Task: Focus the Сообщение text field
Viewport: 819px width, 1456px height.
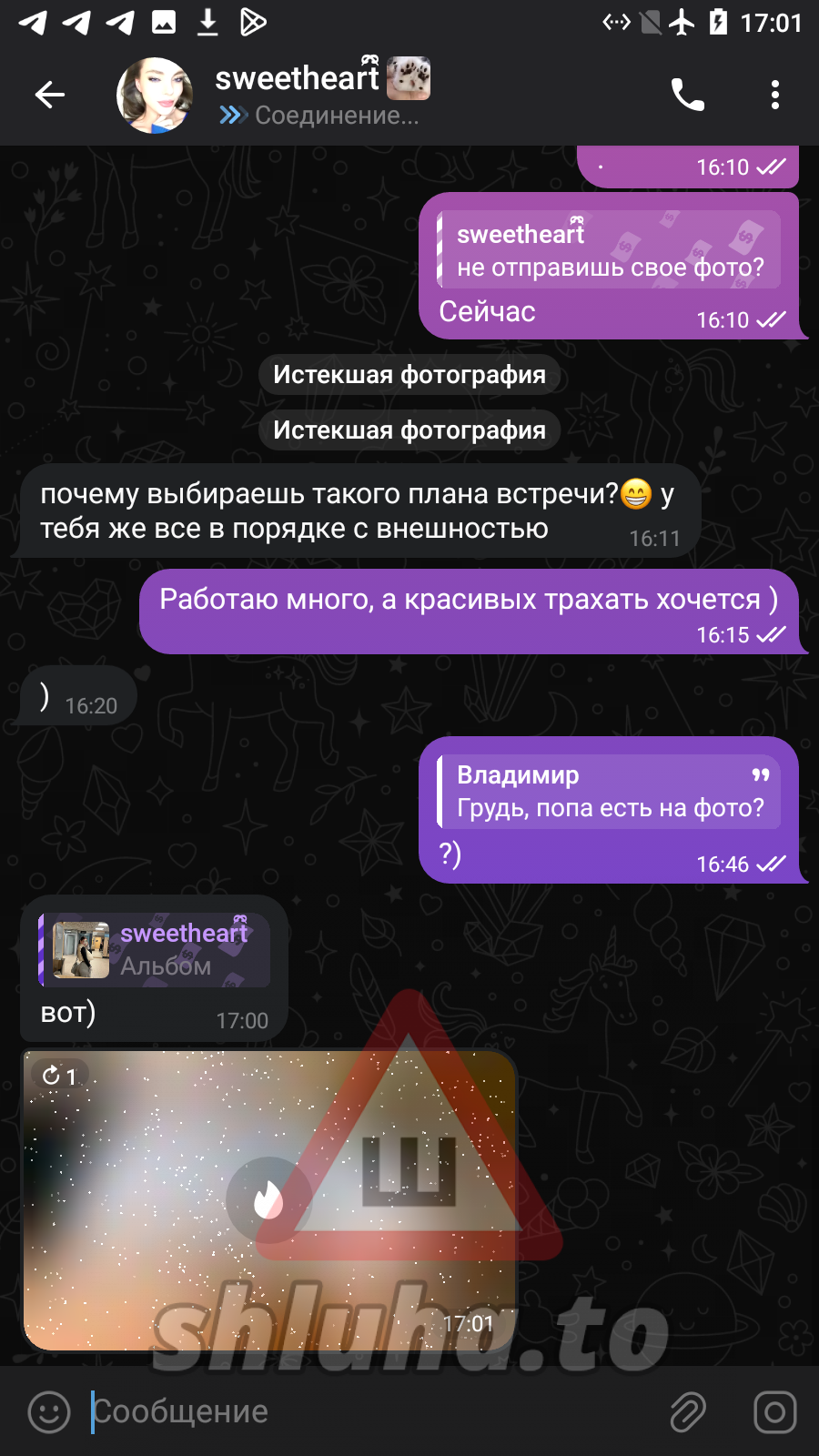Action: pos(364,1412)
